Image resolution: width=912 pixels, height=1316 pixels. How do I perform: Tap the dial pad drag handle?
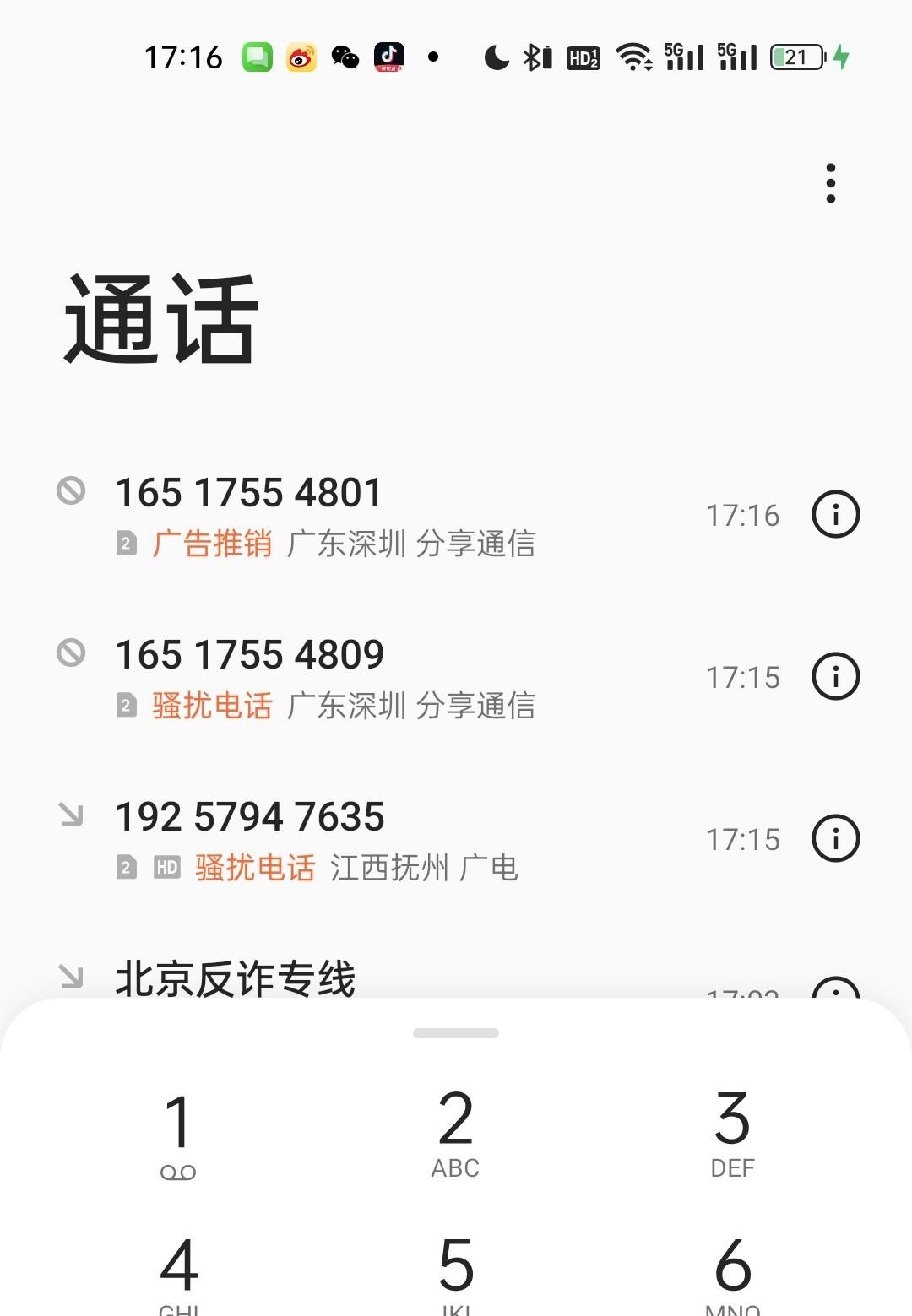pyautogui.click(x=456, y=1033)
